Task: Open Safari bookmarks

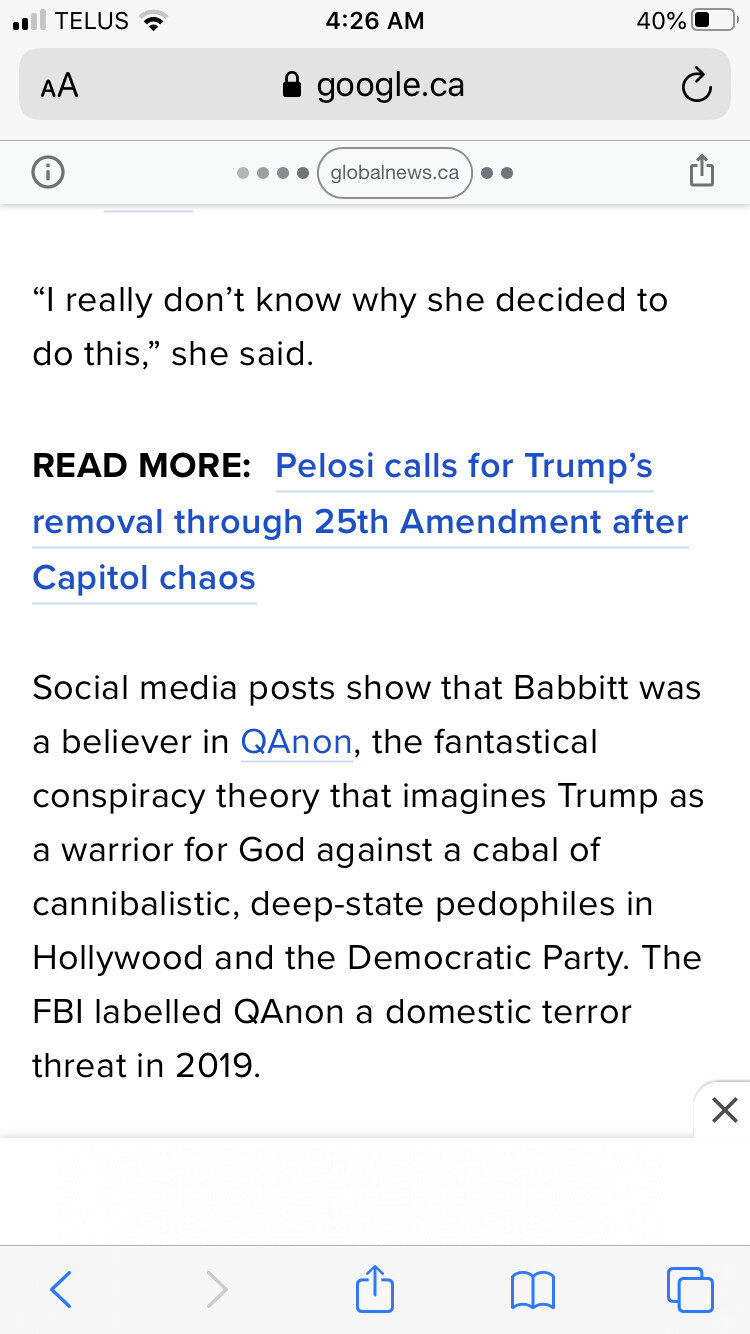Action: [532, 1290]
